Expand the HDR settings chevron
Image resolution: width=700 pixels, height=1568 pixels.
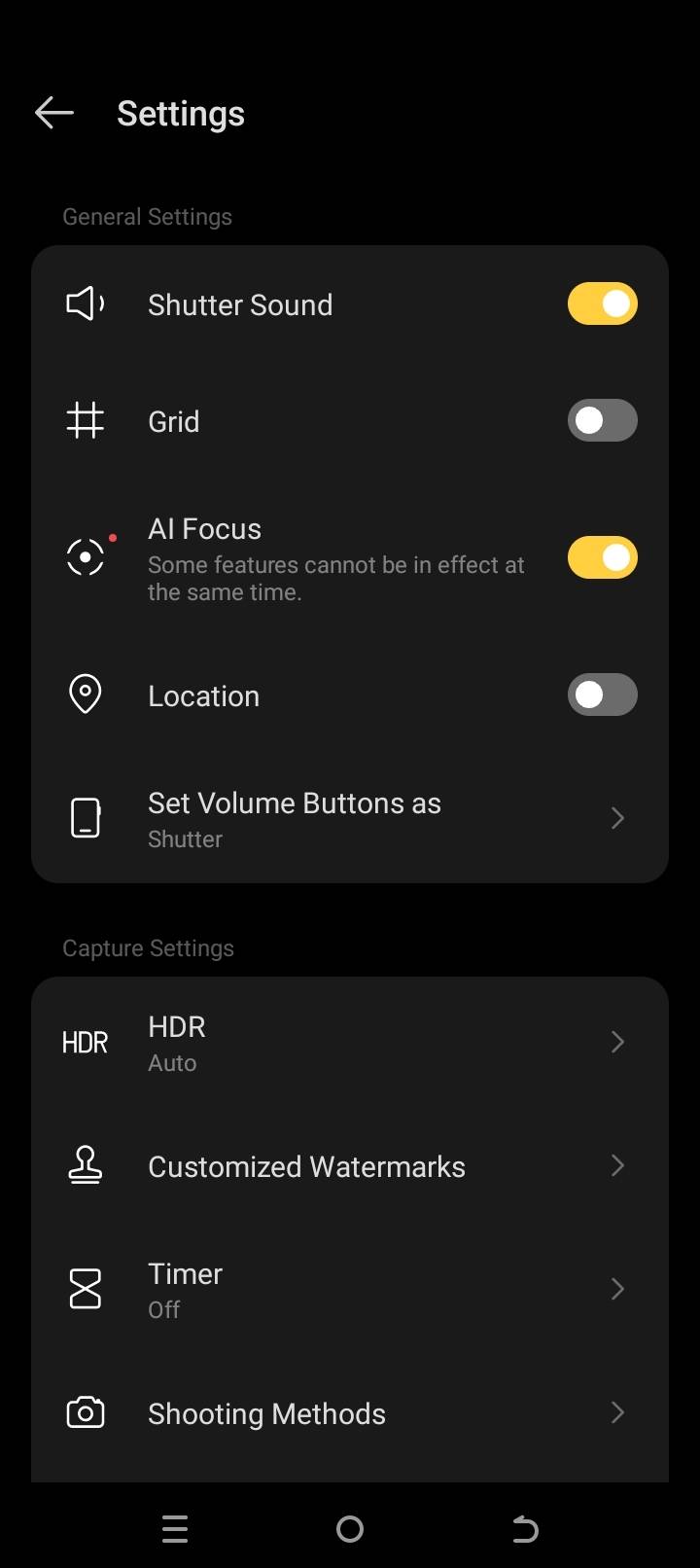[x=618, y=1041]
